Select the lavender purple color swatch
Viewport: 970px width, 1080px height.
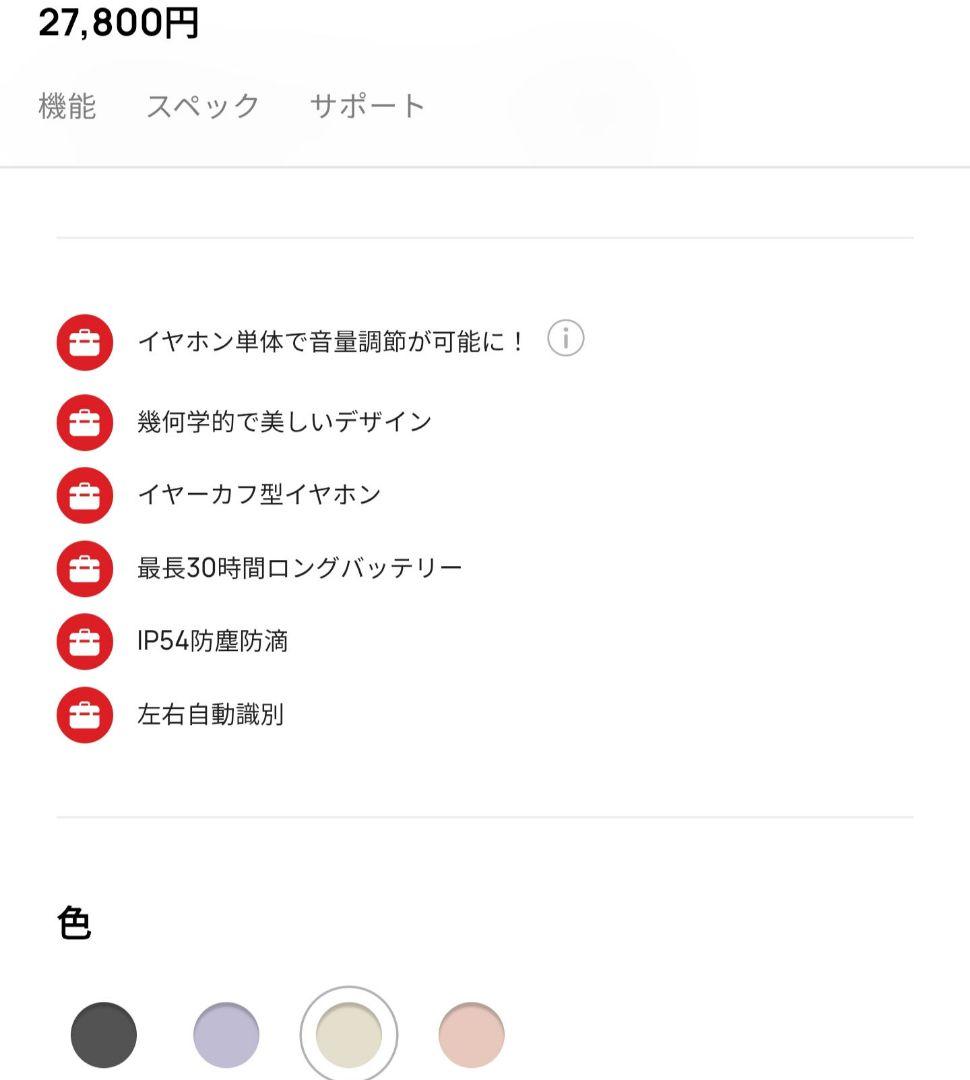226,1034
